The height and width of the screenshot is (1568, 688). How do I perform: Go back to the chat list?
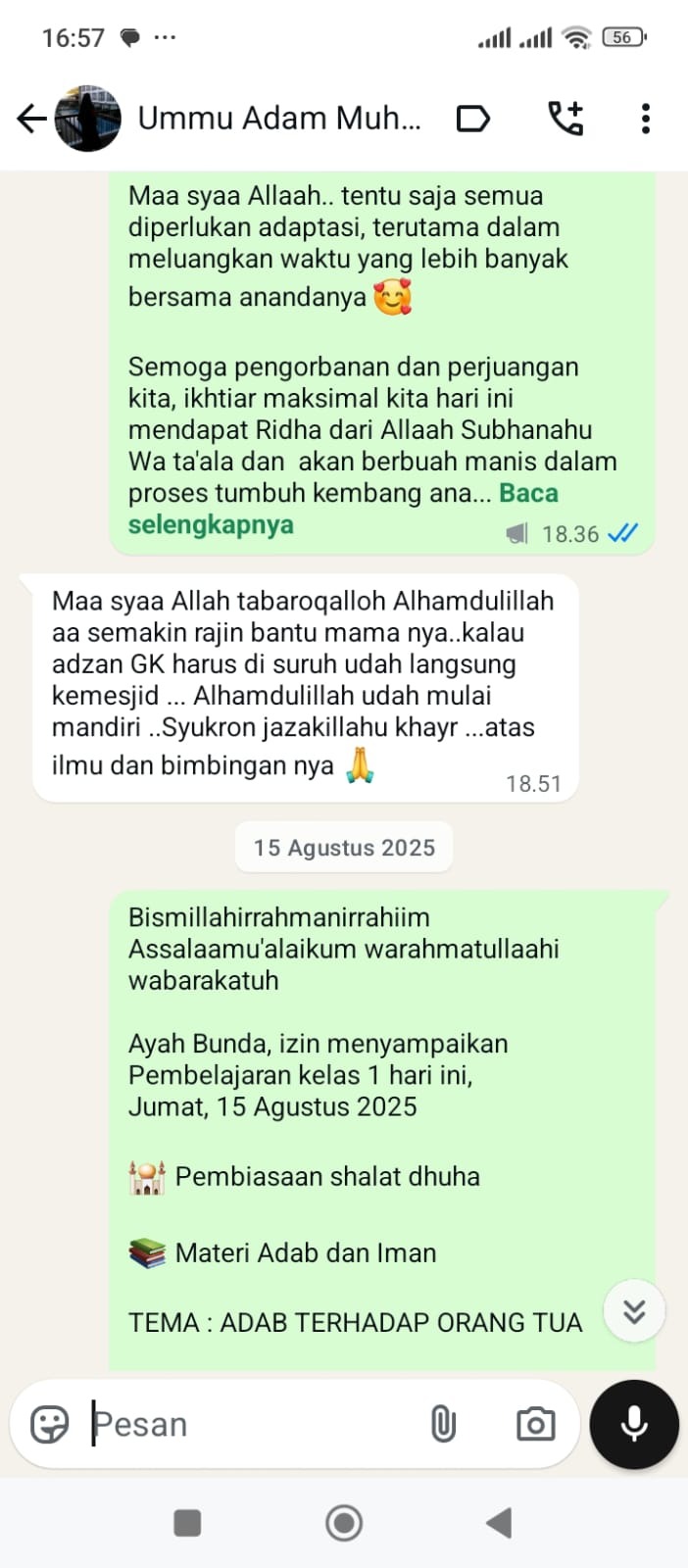coord(31,119)
